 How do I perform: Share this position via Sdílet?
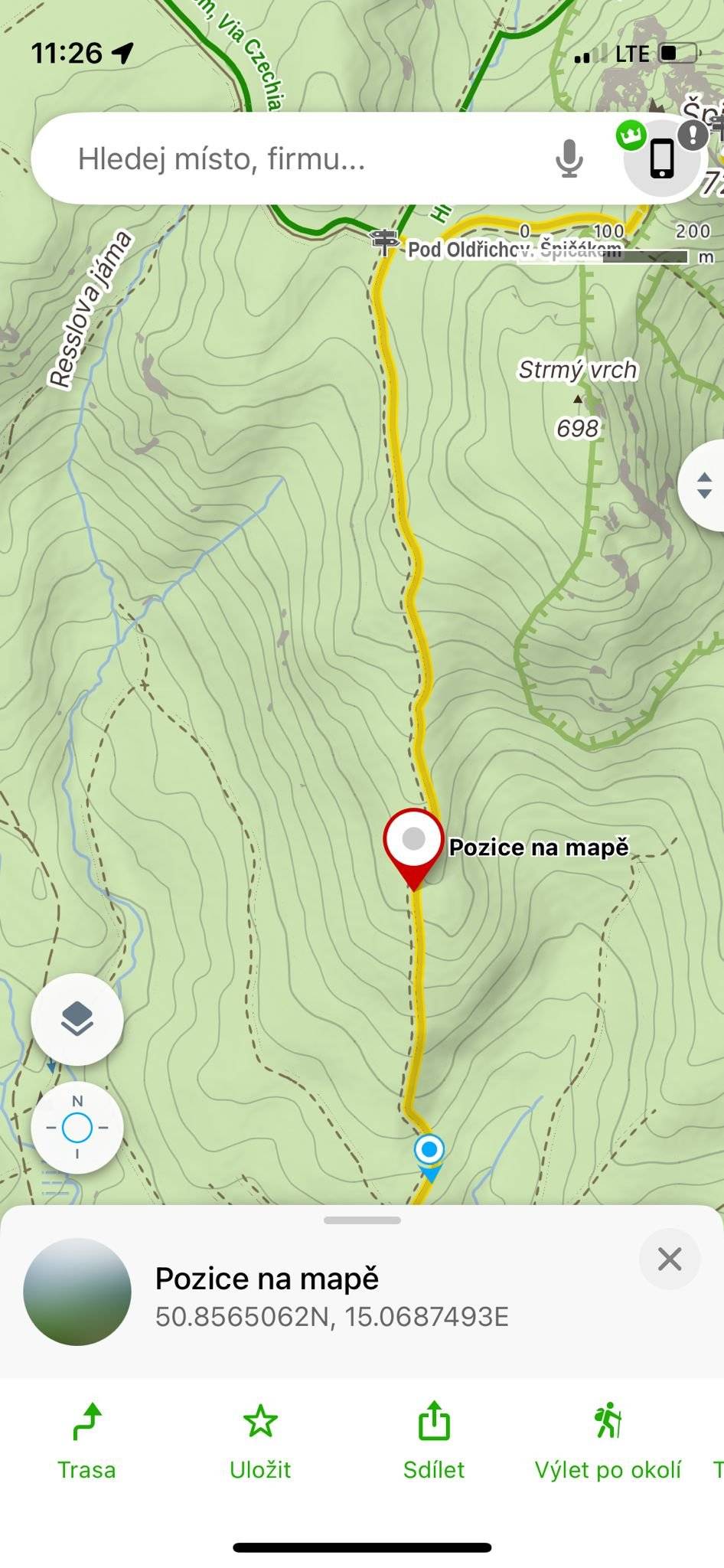pos(434,1441)
